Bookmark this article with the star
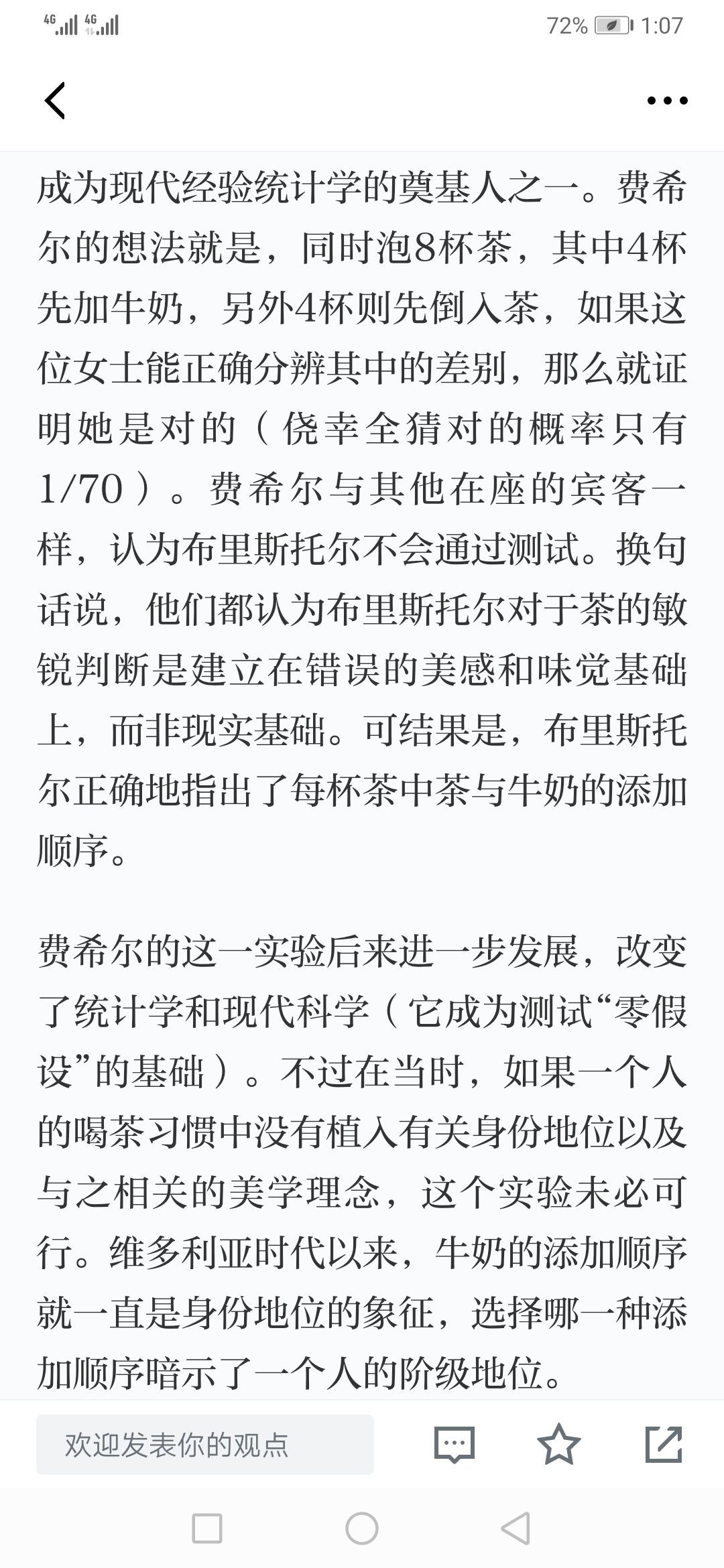 click(559, 1443)
